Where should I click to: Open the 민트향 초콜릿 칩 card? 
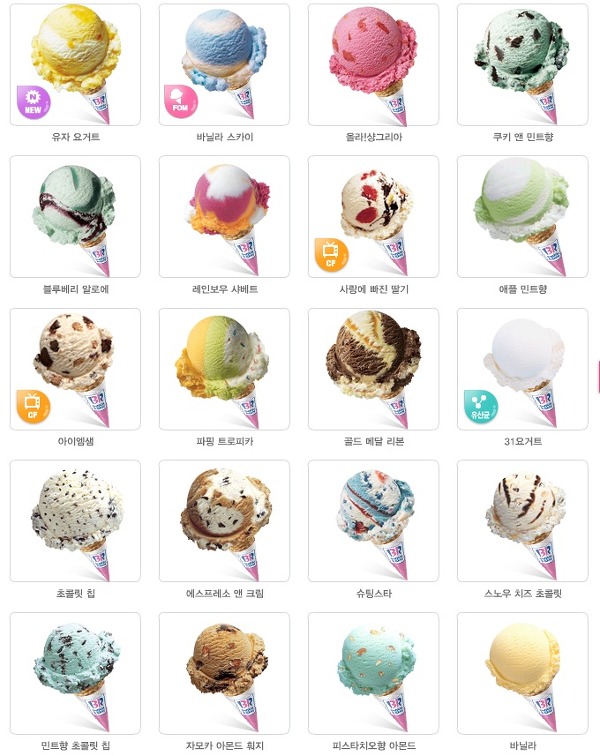click(x=75, y=673)
